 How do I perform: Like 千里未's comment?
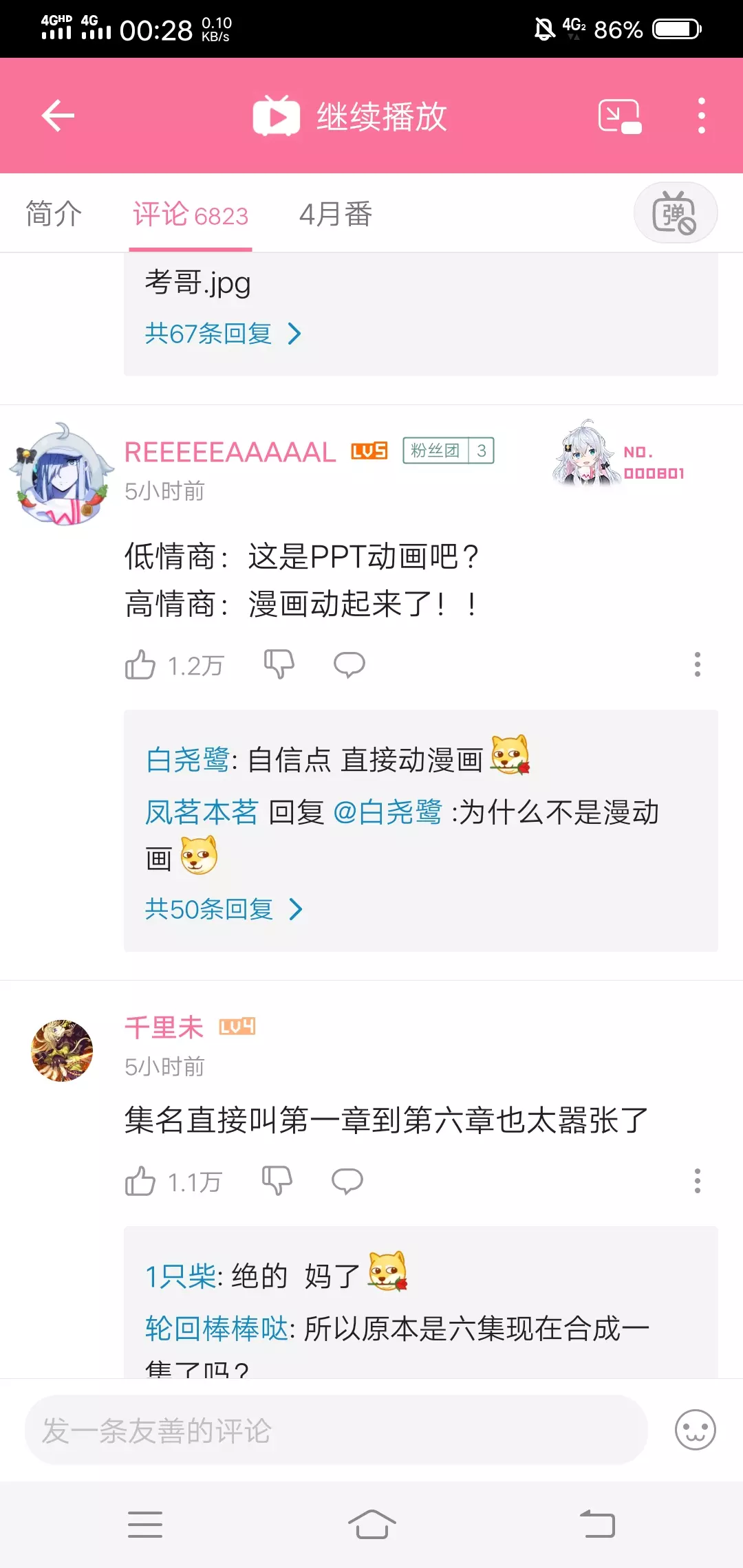pyautogui.click(x=140, y=1182)
